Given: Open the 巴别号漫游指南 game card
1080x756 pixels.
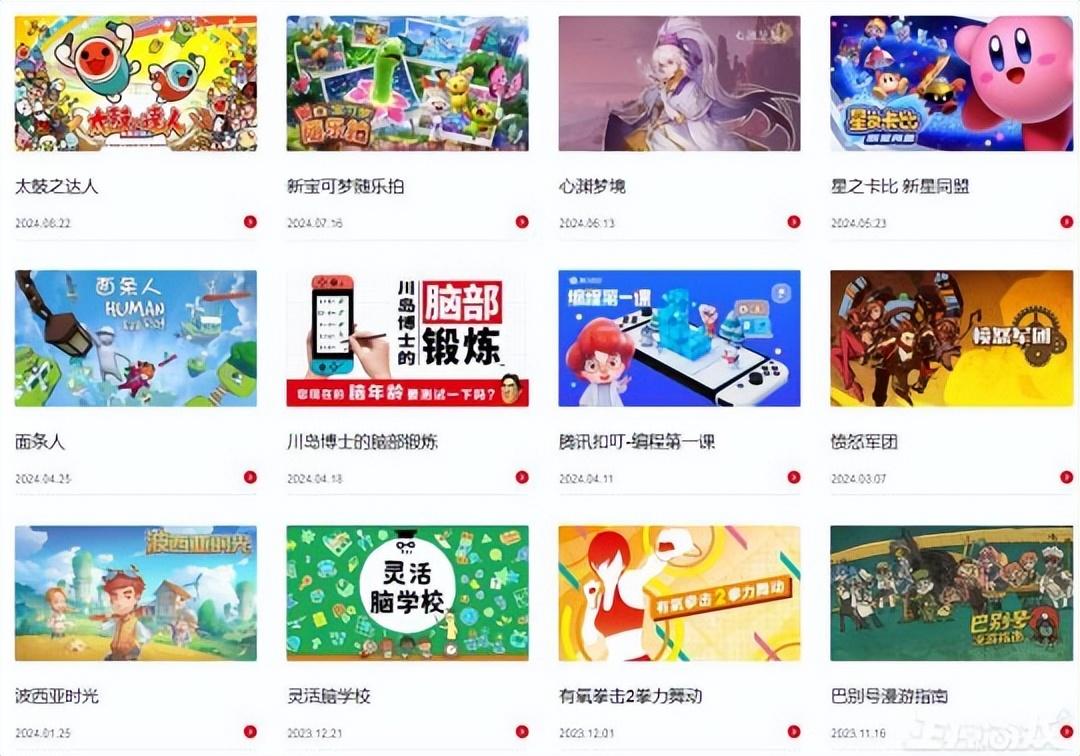Looking at the screenshot, I should coord(951,593).
